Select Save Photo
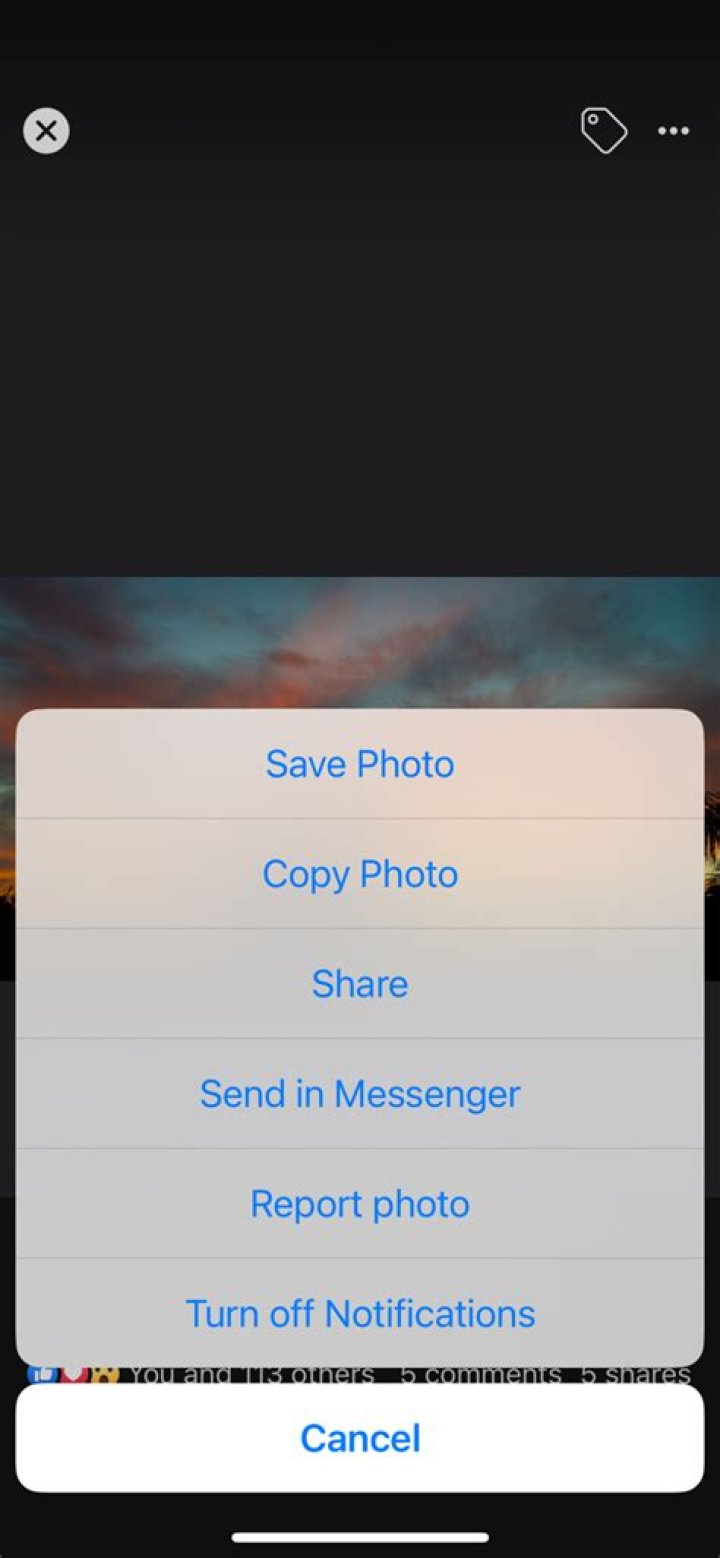The image size is (720, 1558). (360, 764)
